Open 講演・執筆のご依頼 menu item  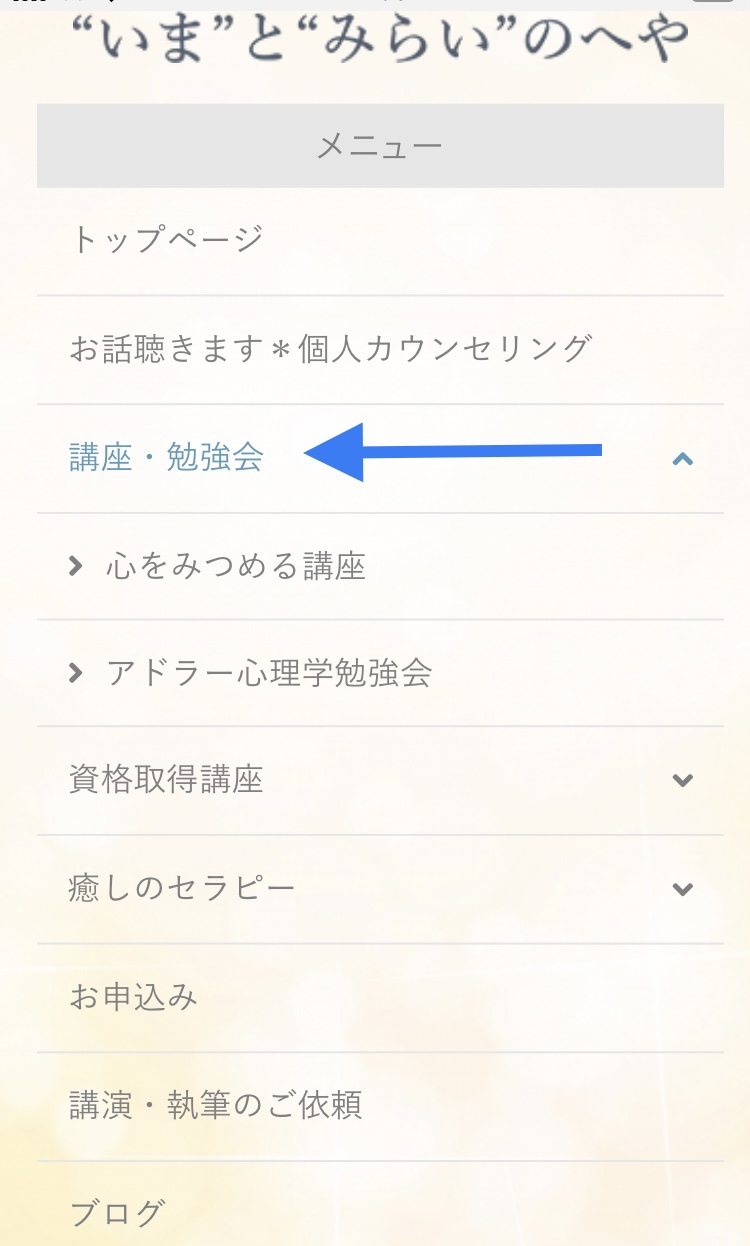coord(215,1106)
